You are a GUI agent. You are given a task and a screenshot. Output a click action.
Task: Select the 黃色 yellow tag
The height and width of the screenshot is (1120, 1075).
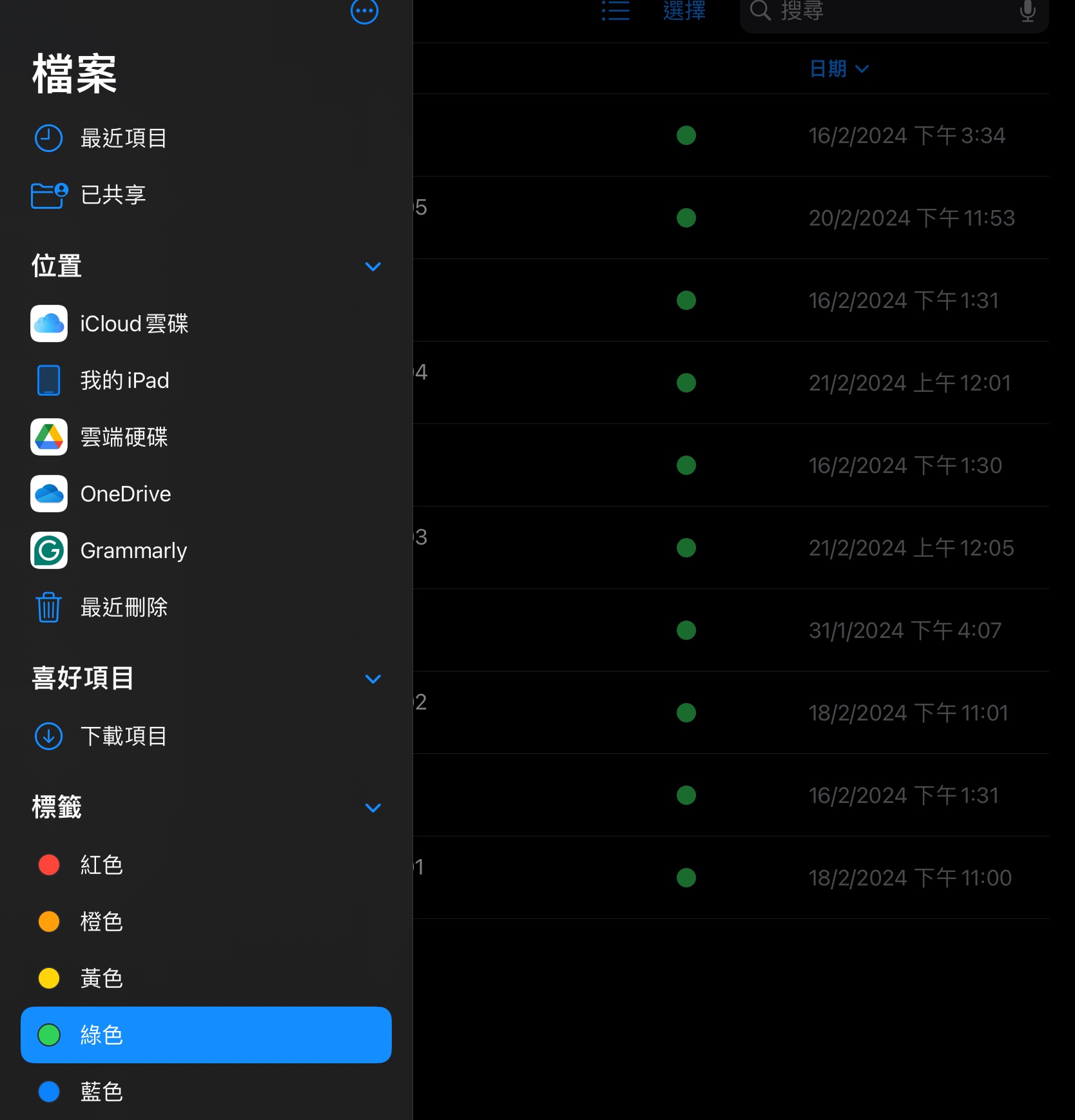click(101, 978)
